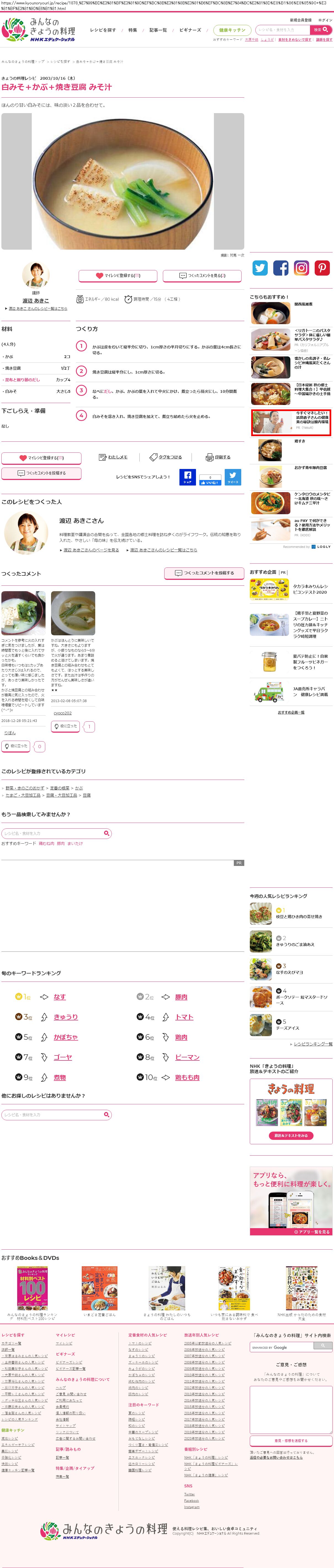
Task: View the なす keyword ranking link
Action: [x=60, y=997]
